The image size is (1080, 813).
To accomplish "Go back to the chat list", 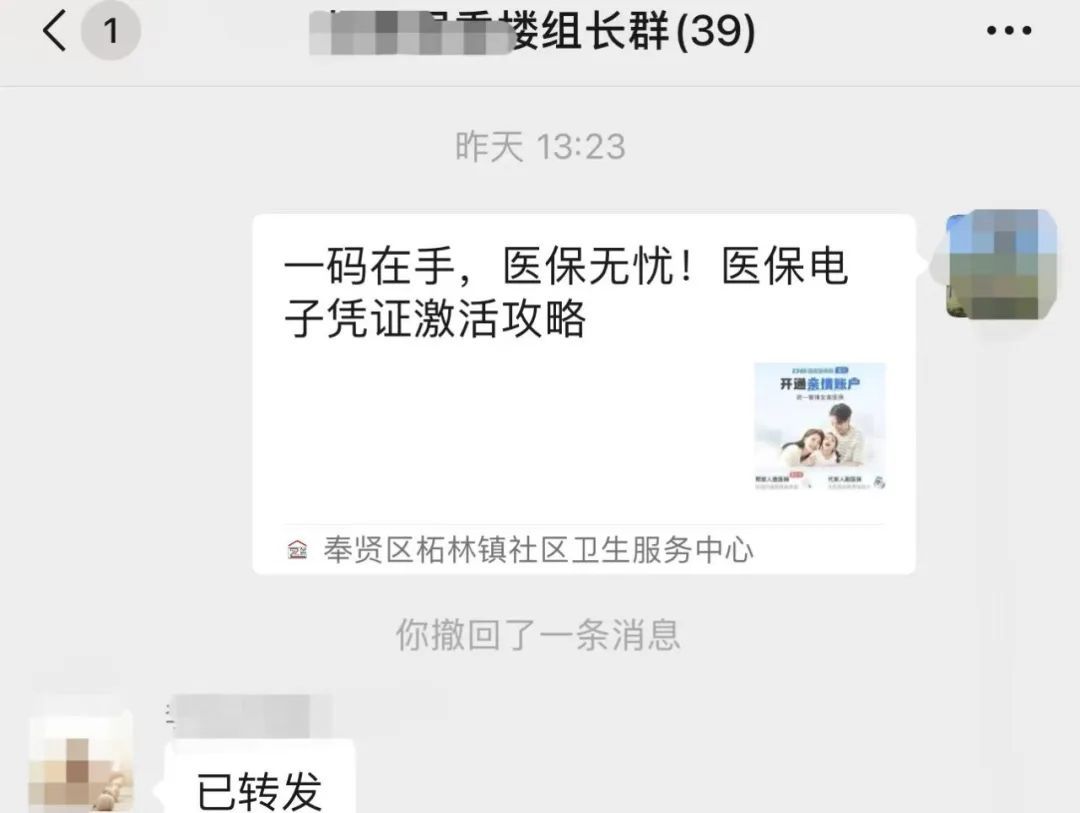I will pyautogui.click(x=55, y=31).
